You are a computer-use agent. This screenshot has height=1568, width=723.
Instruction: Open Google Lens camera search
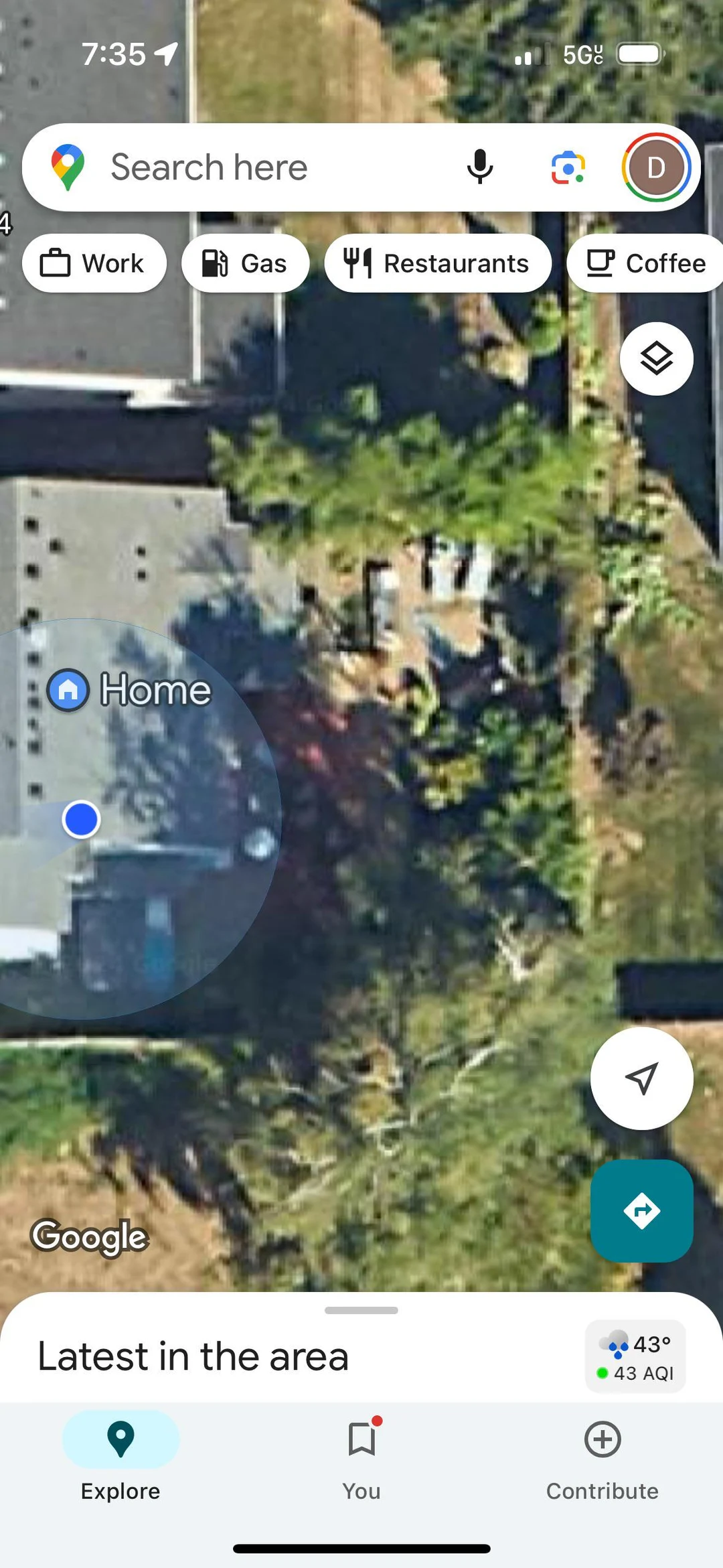point(568,167)
